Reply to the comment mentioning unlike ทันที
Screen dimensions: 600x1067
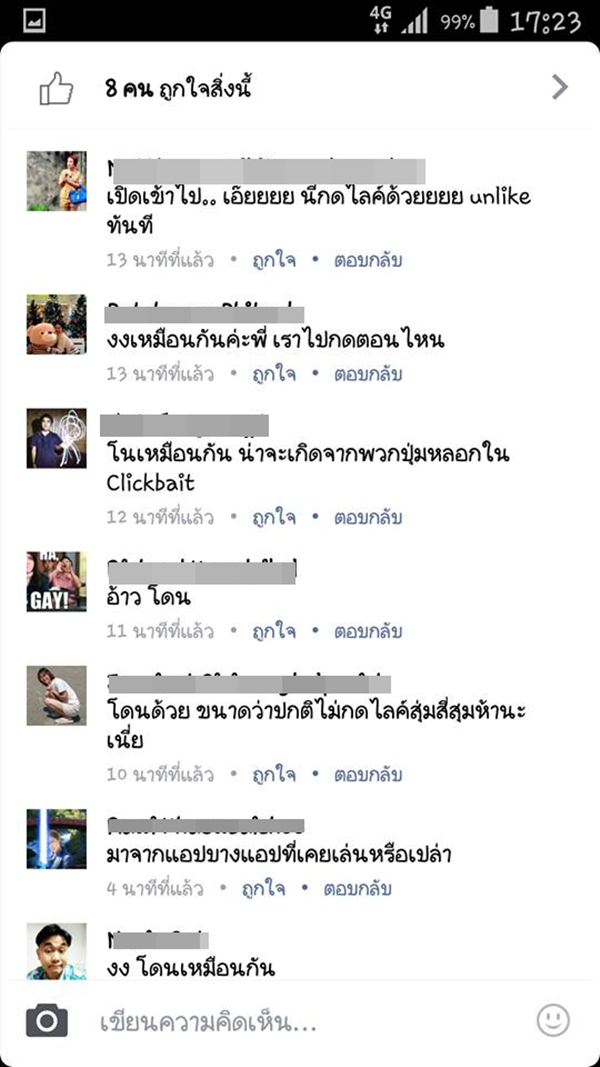point(368,261)
